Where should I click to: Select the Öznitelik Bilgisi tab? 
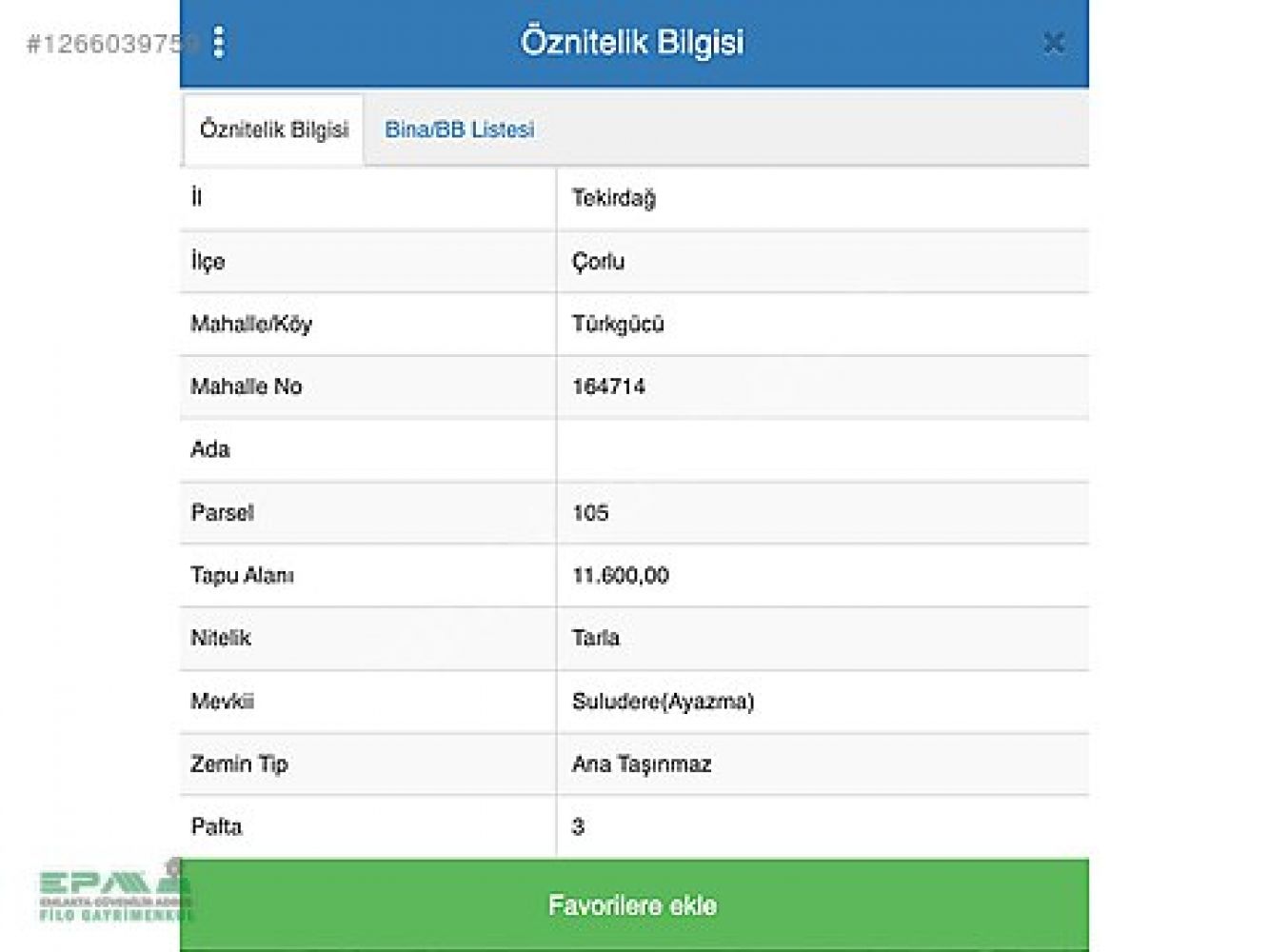(274, 129)
